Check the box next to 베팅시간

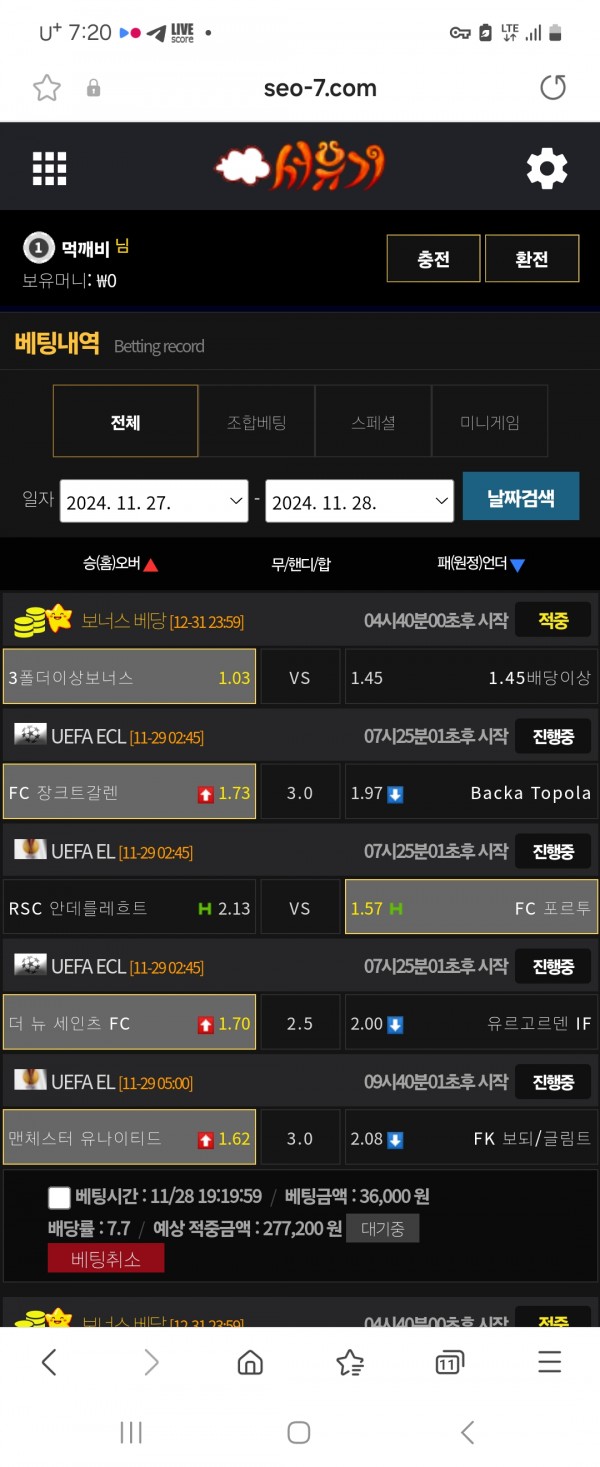[x=59, y=1197]
